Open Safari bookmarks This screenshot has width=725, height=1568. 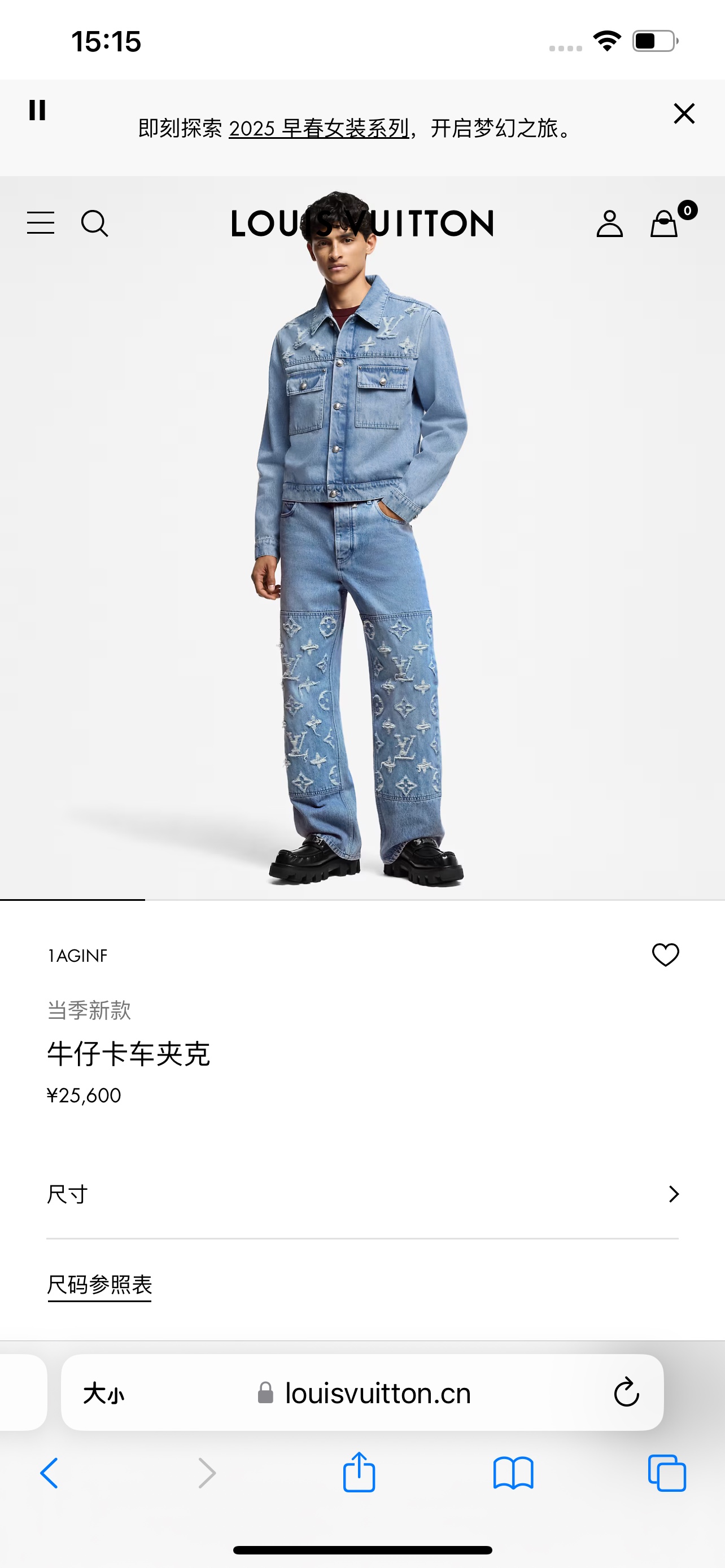click(x=513, y=1473)
